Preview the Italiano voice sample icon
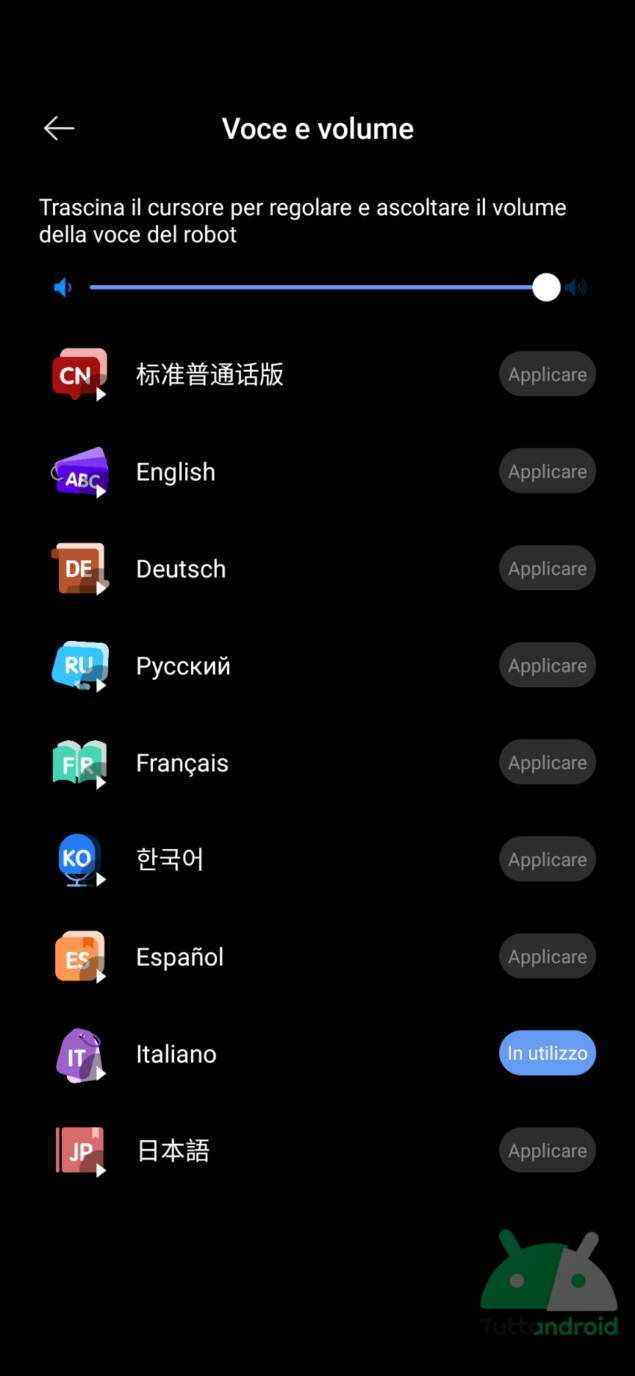 (80, 1054)
